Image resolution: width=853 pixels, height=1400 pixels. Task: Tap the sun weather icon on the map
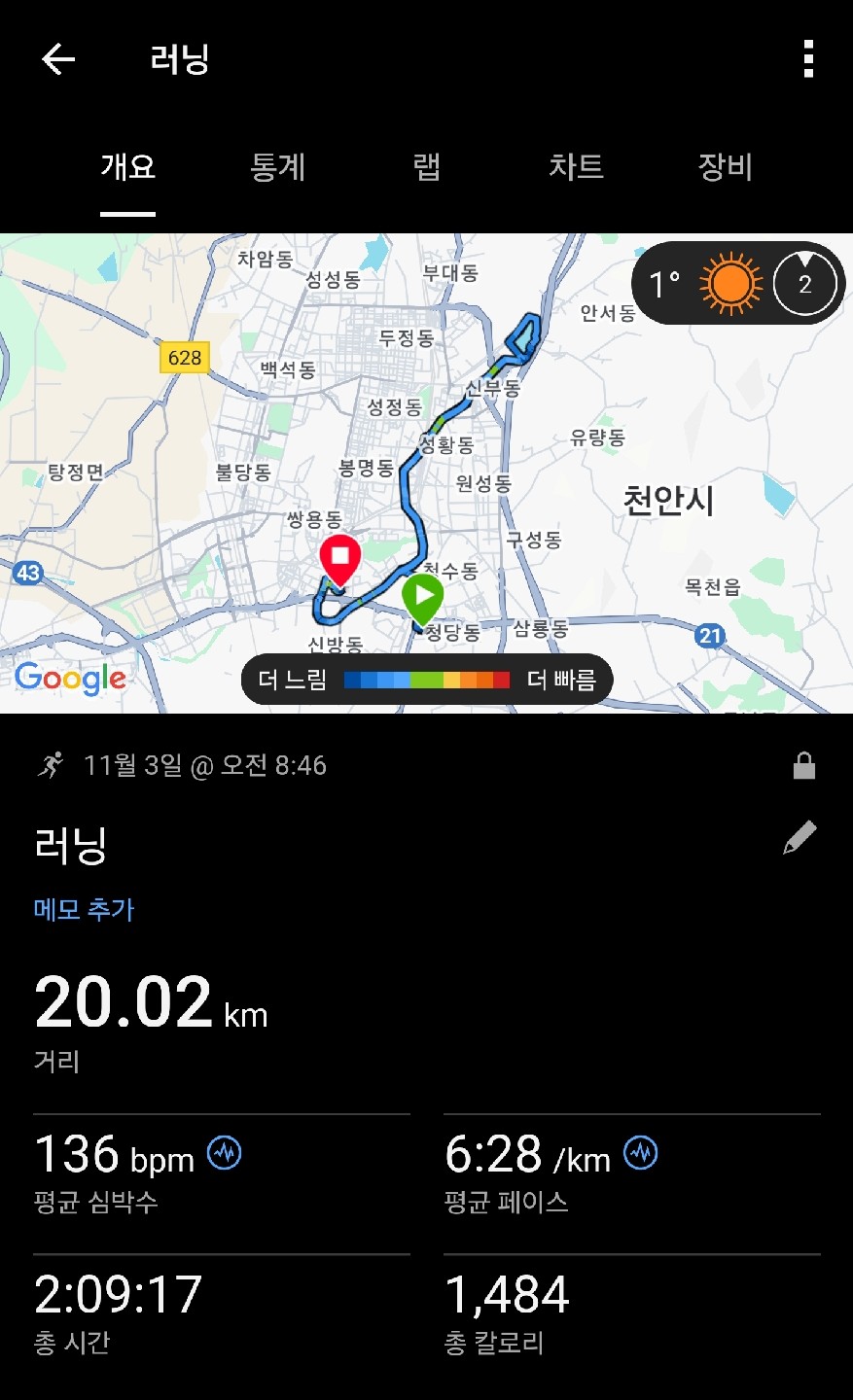point(728,283)
